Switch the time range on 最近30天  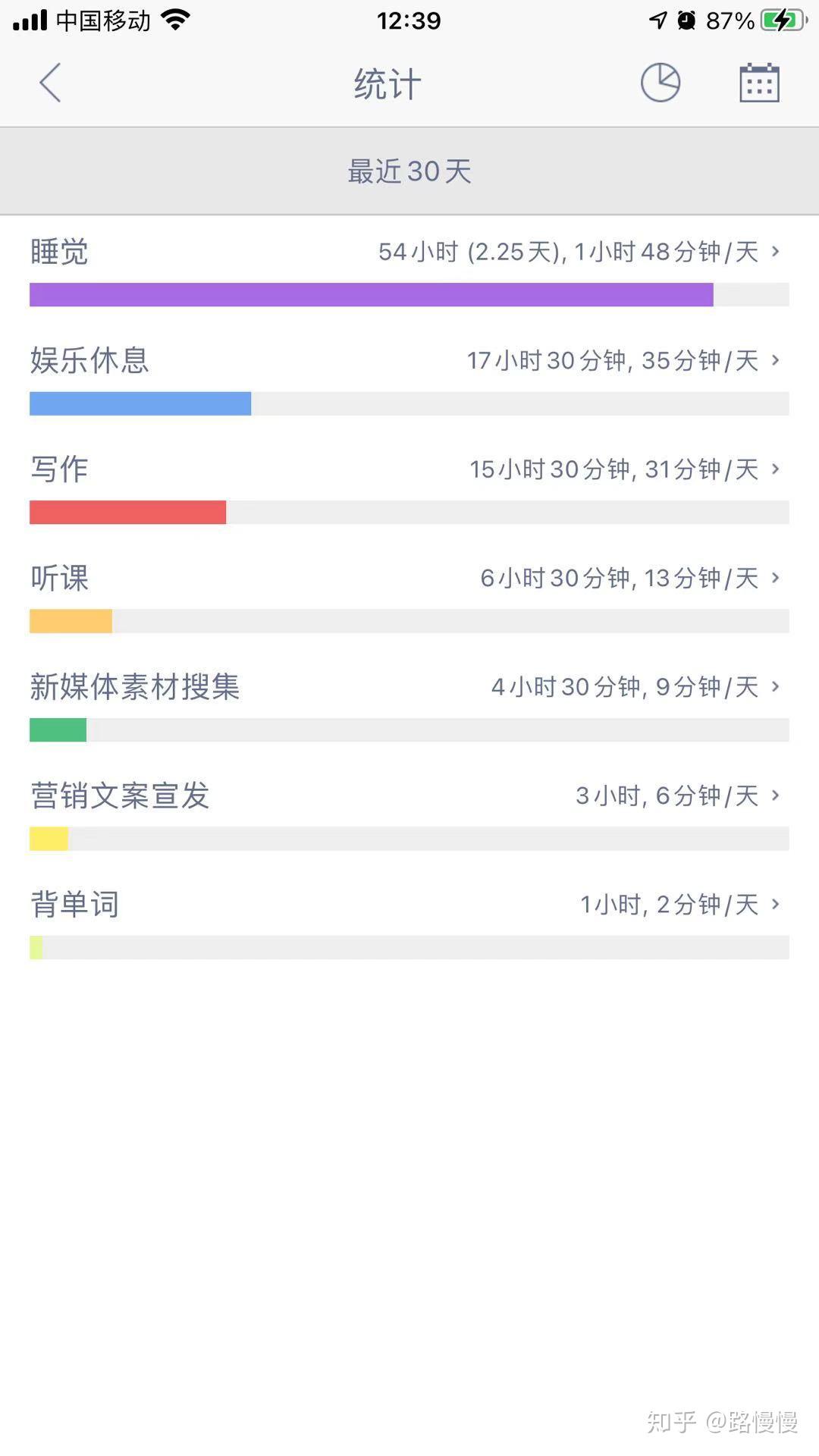click(x=409, y=171)
